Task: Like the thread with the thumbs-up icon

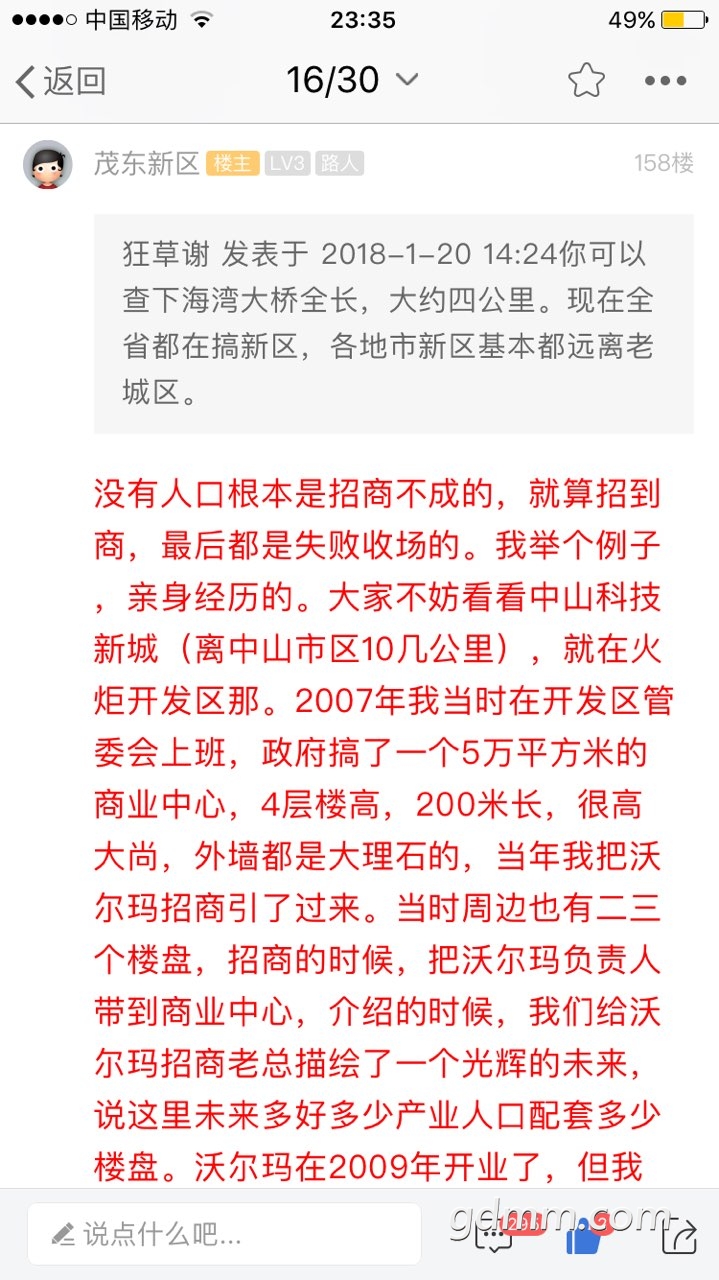Action: 583,1236
